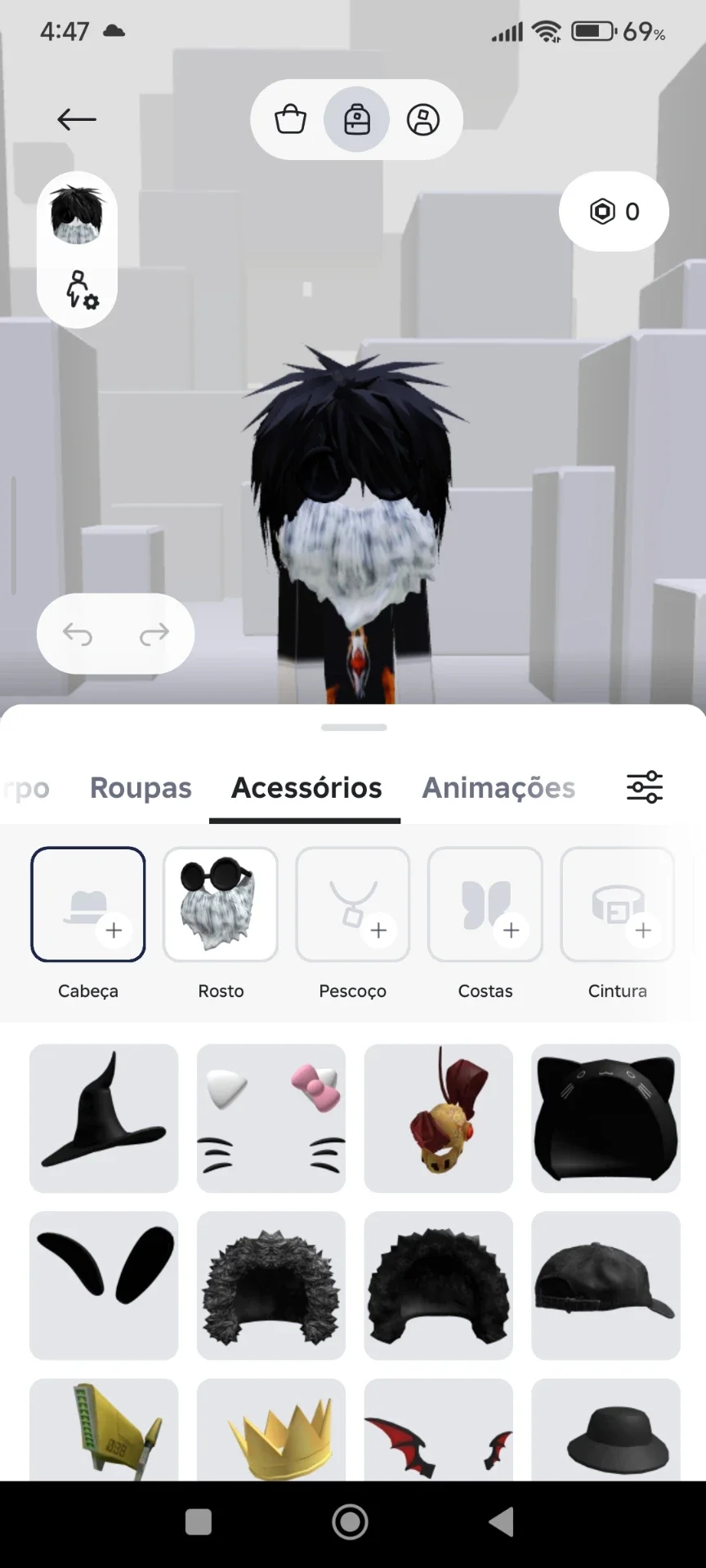Viewport: 706px width, 1568px height.
Task: Redo the avatar change
Action: (x=154, y=634)
